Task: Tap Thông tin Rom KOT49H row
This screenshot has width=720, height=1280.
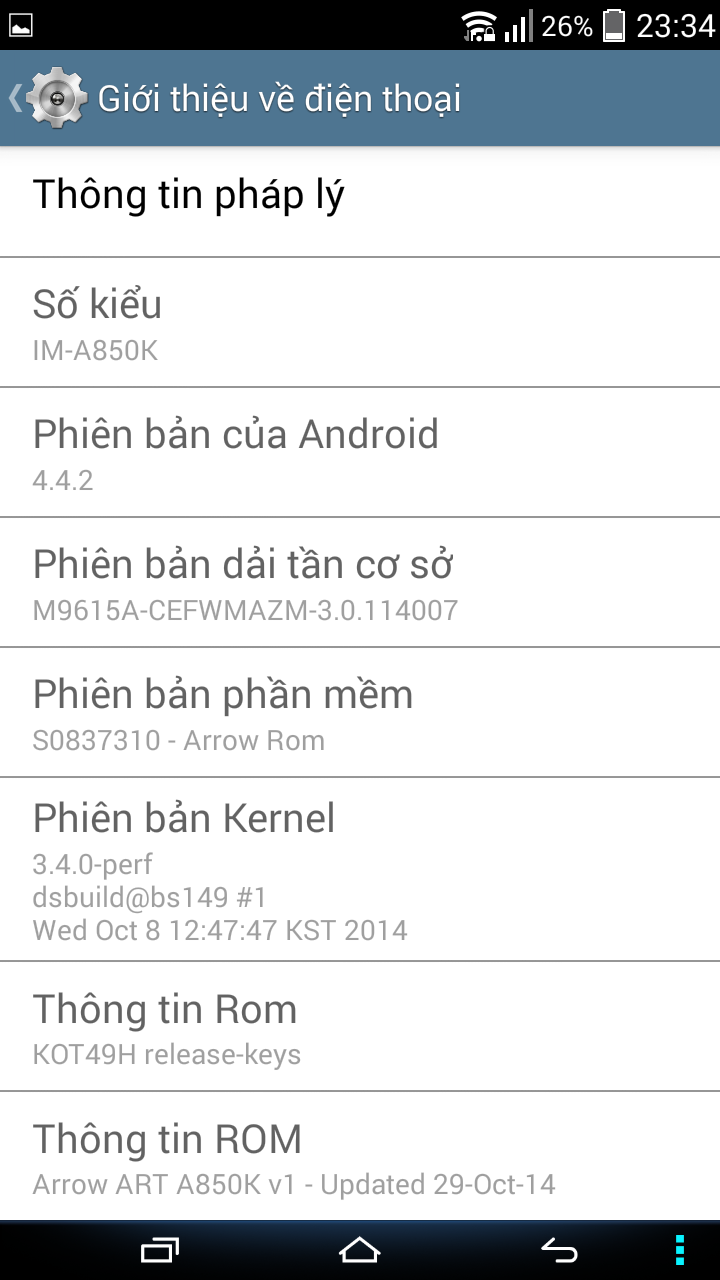Action: 360,1027
